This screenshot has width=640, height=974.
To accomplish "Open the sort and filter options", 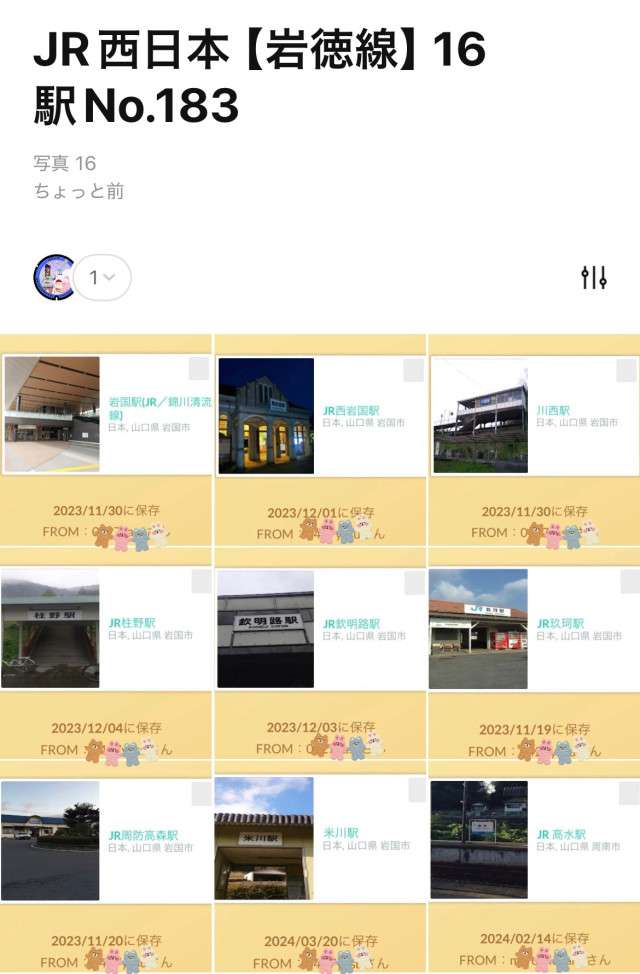I will coord(594,278).
